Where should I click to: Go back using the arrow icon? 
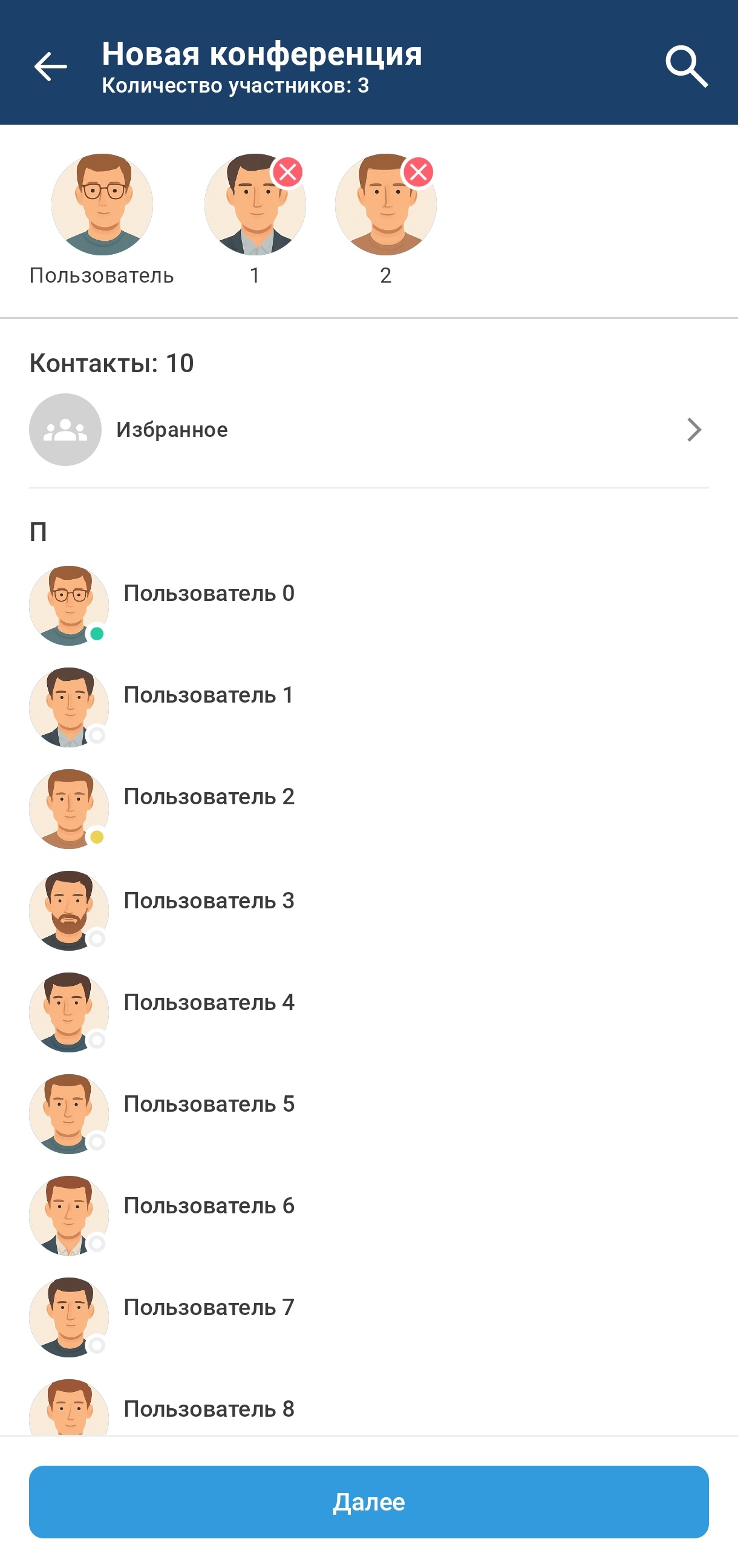[x=50, y=67]
